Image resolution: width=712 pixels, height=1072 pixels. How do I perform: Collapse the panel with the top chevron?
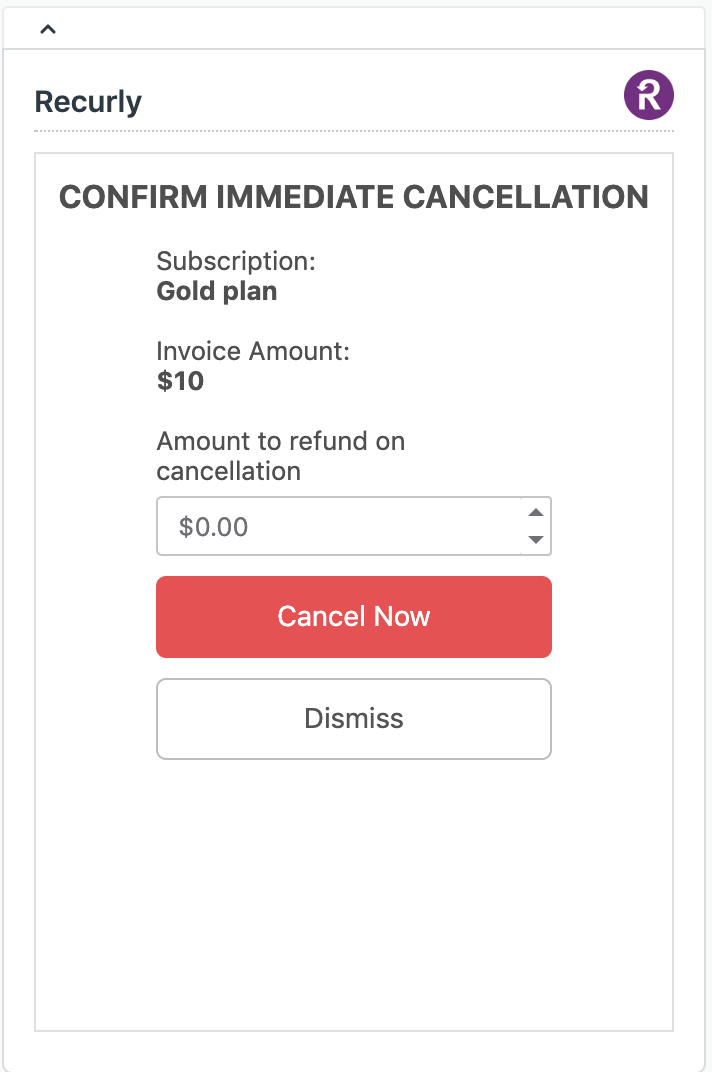[x=47, y=29]
